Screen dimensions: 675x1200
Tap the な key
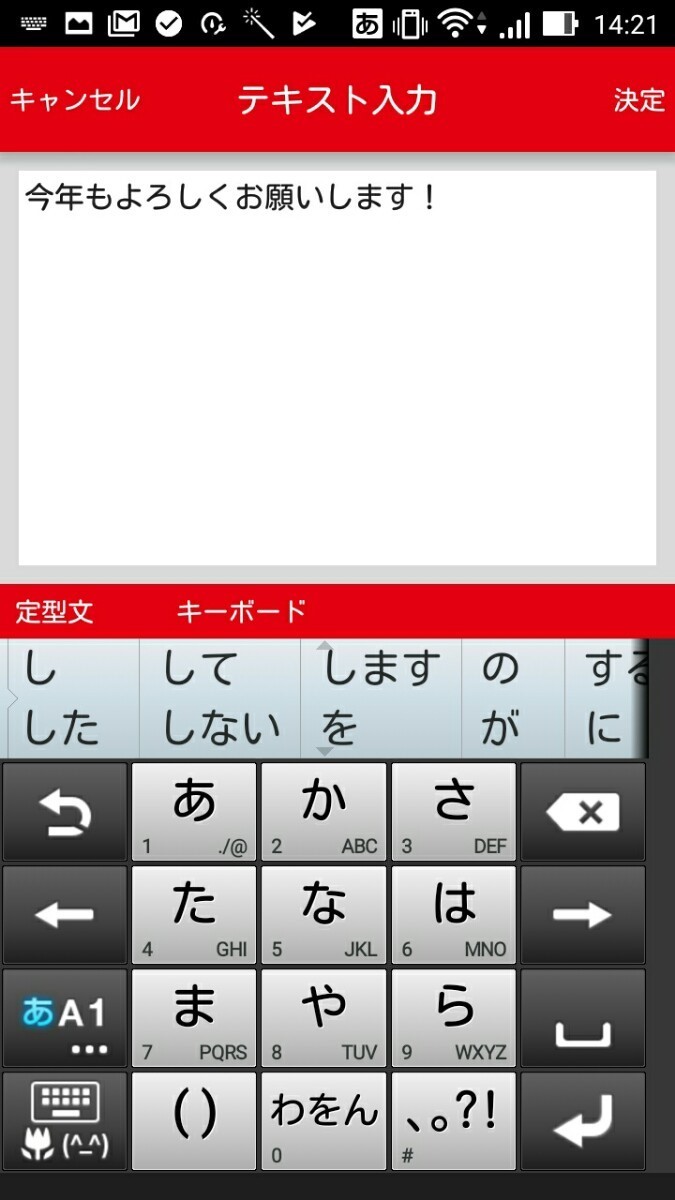tap(324, 915)
